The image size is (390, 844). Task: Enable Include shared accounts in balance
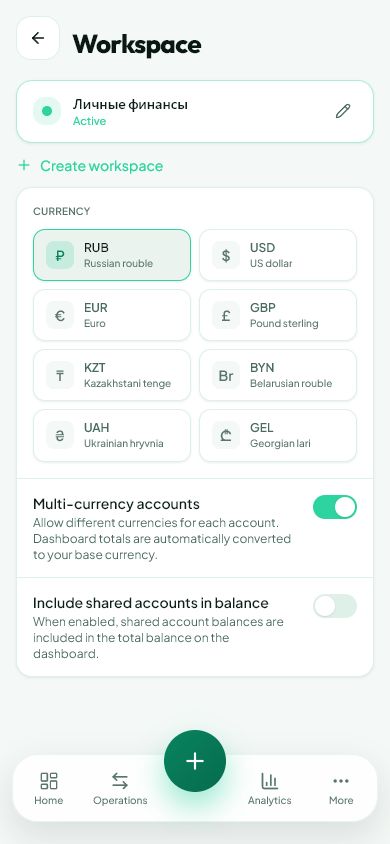point(335,606)
